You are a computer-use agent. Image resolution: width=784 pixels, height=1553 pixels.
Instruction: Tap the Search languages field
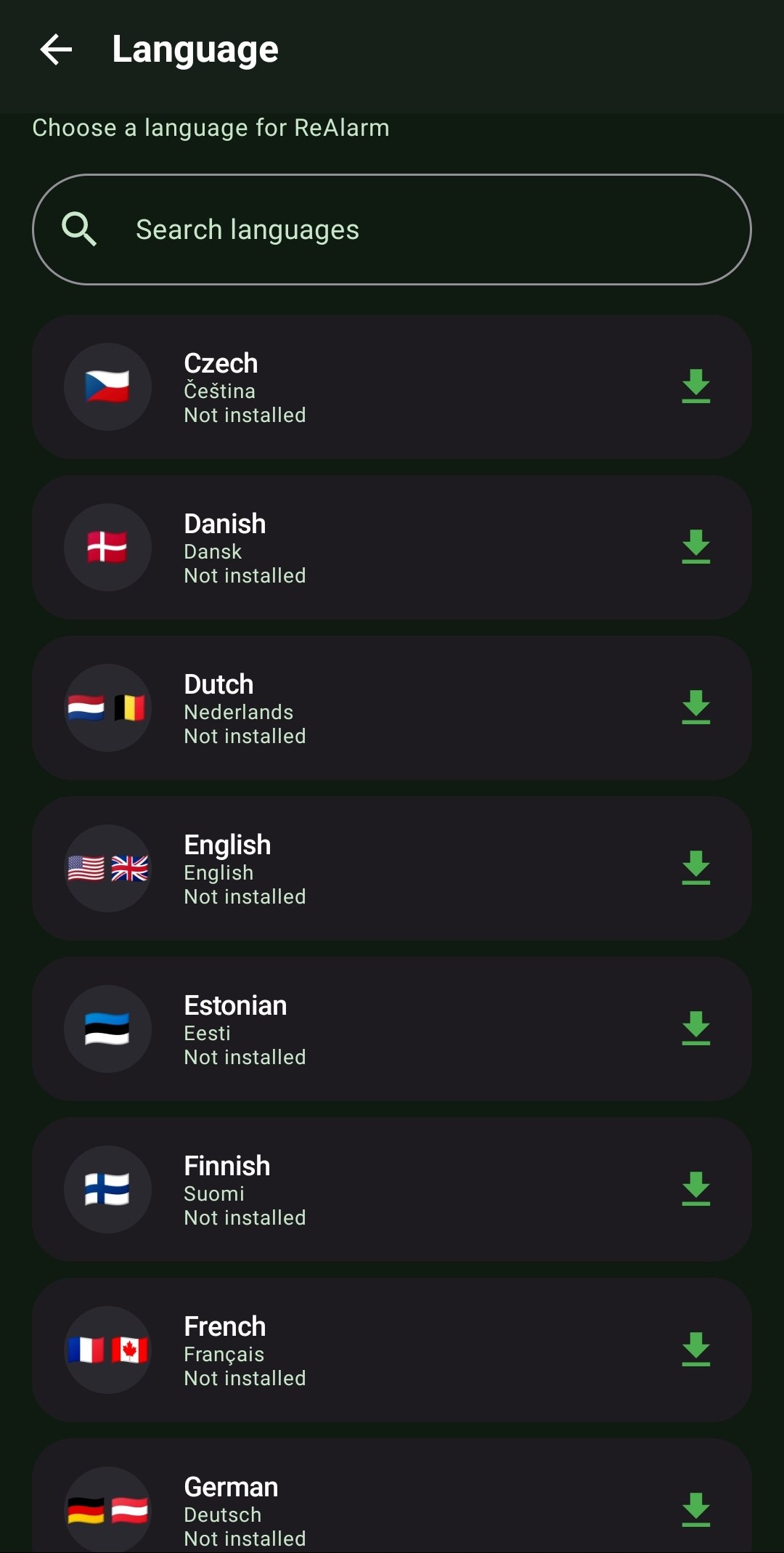[392, 230]
